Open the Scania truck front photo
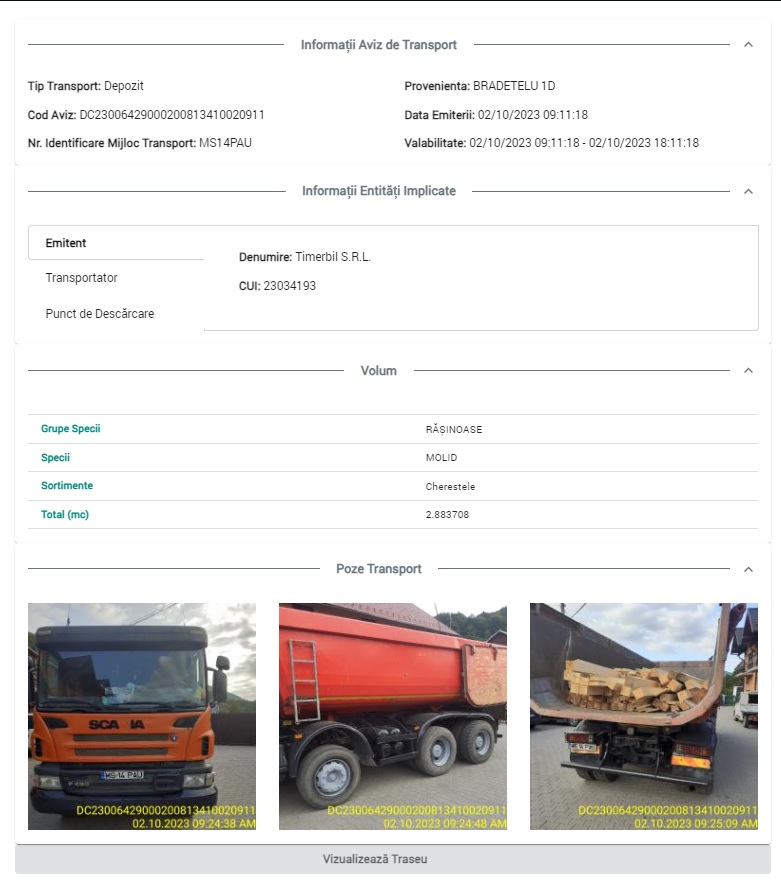This screenshot has width=781, height=886. pyautogui.click(x=142, y=716)
